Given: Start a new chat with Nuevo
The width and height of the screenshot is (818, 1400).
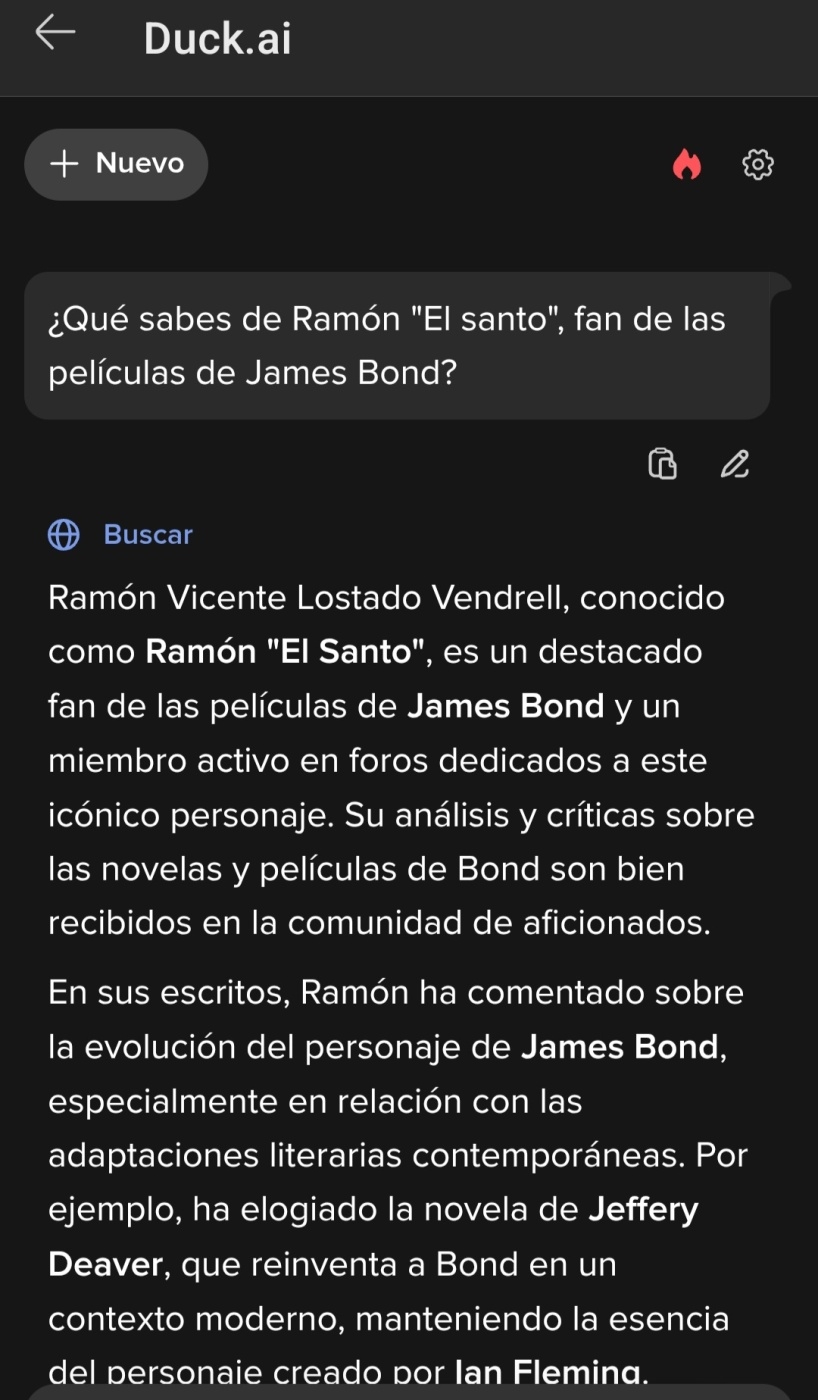Looking at the screenshot, I should click(x=116, y=164).
